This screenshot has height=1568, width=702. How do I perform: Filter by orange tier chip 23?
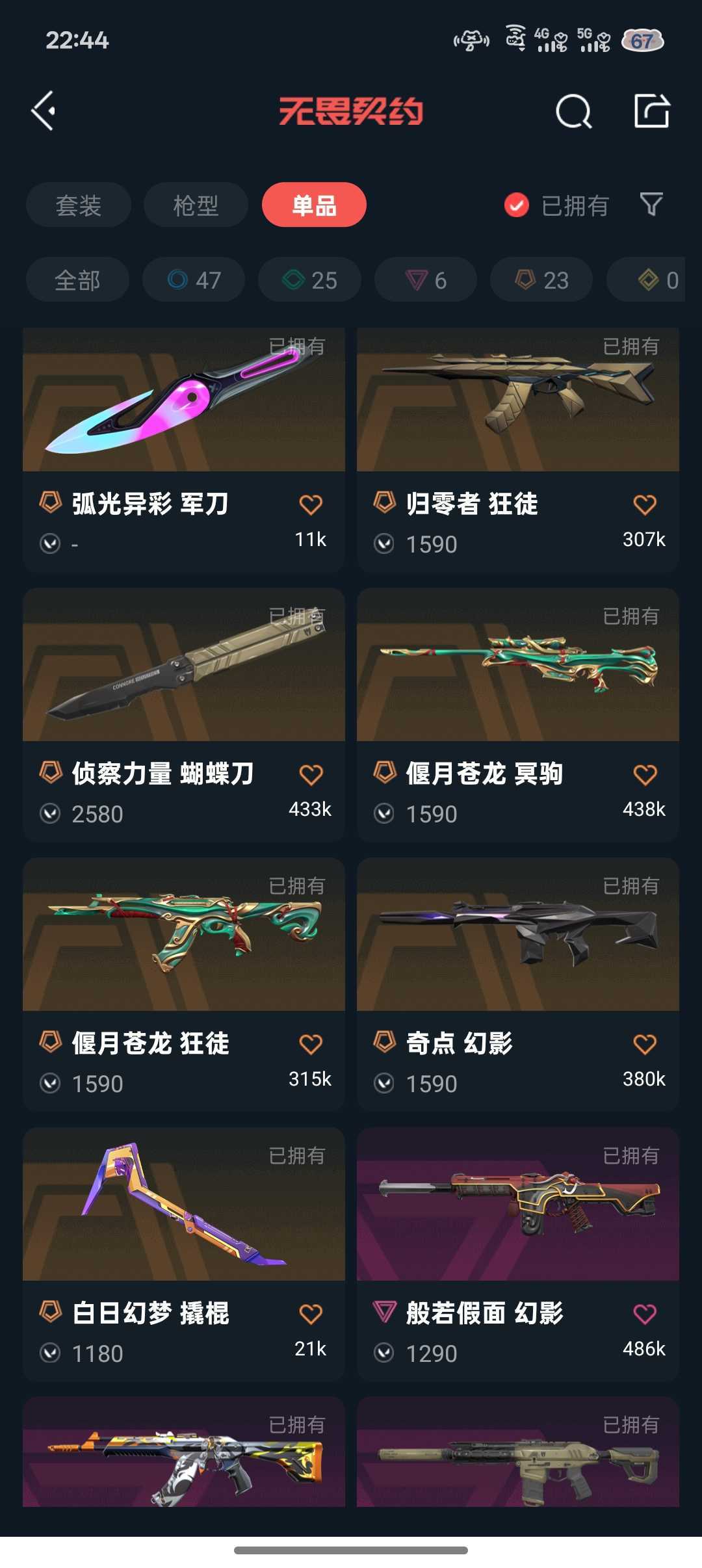(541, 280)
